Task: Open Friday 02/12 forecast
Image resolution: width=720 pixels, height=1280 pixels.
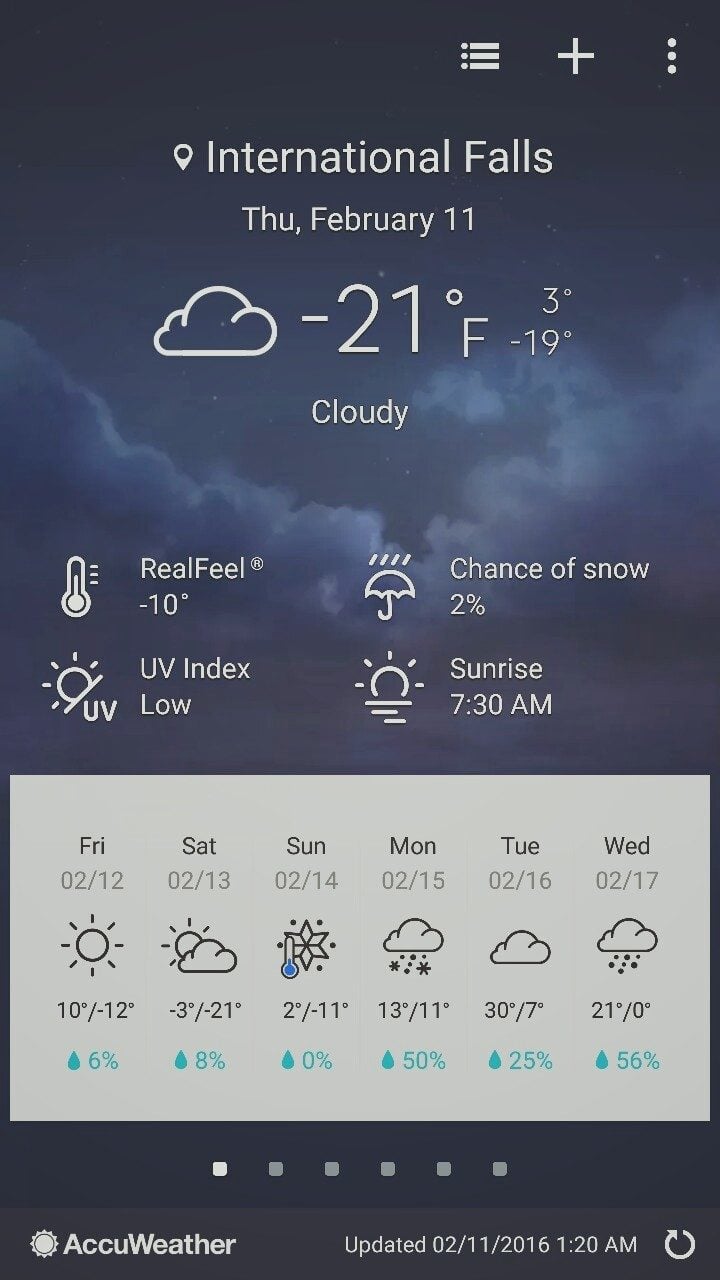Action: point(92,950)
